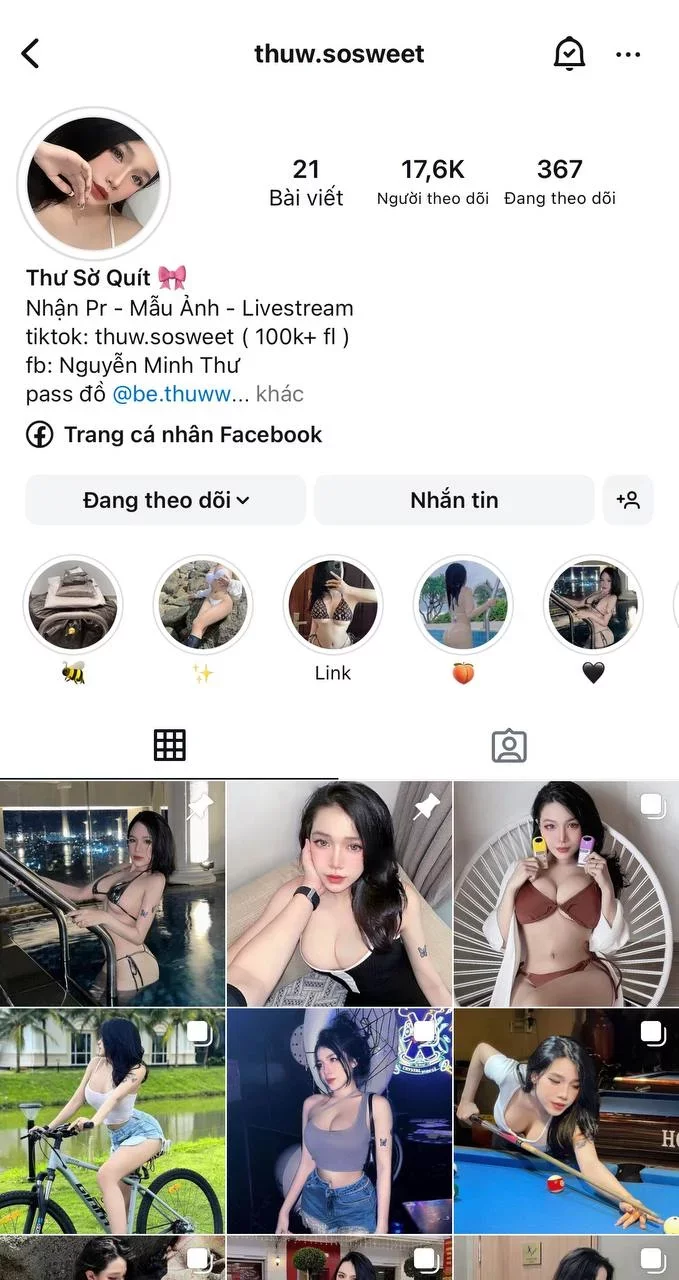Open the Đang theo dõi dropdown

pos(165,500)
